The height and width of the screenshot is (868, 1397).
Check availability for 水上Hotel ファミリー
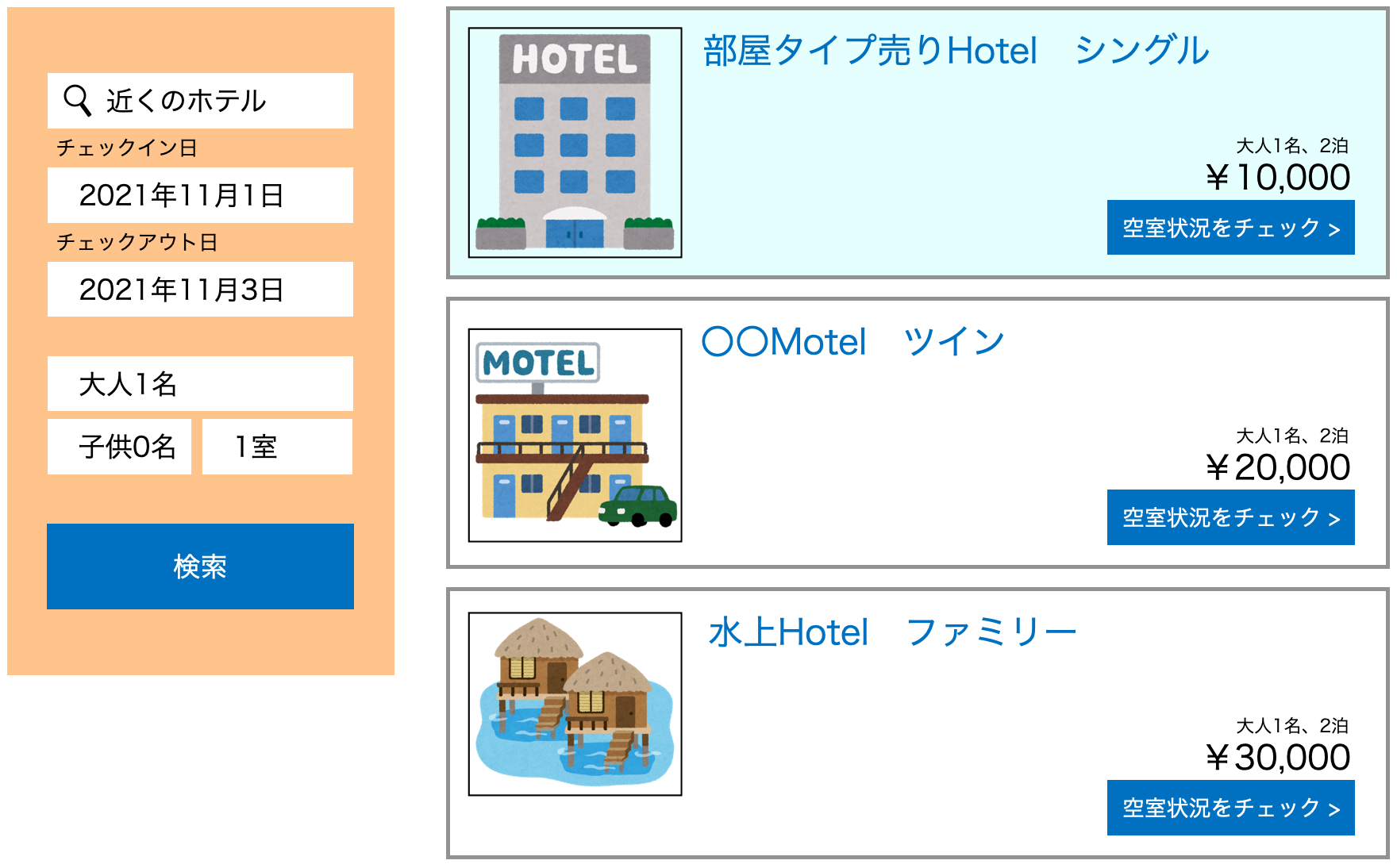tap(1230, 808)
